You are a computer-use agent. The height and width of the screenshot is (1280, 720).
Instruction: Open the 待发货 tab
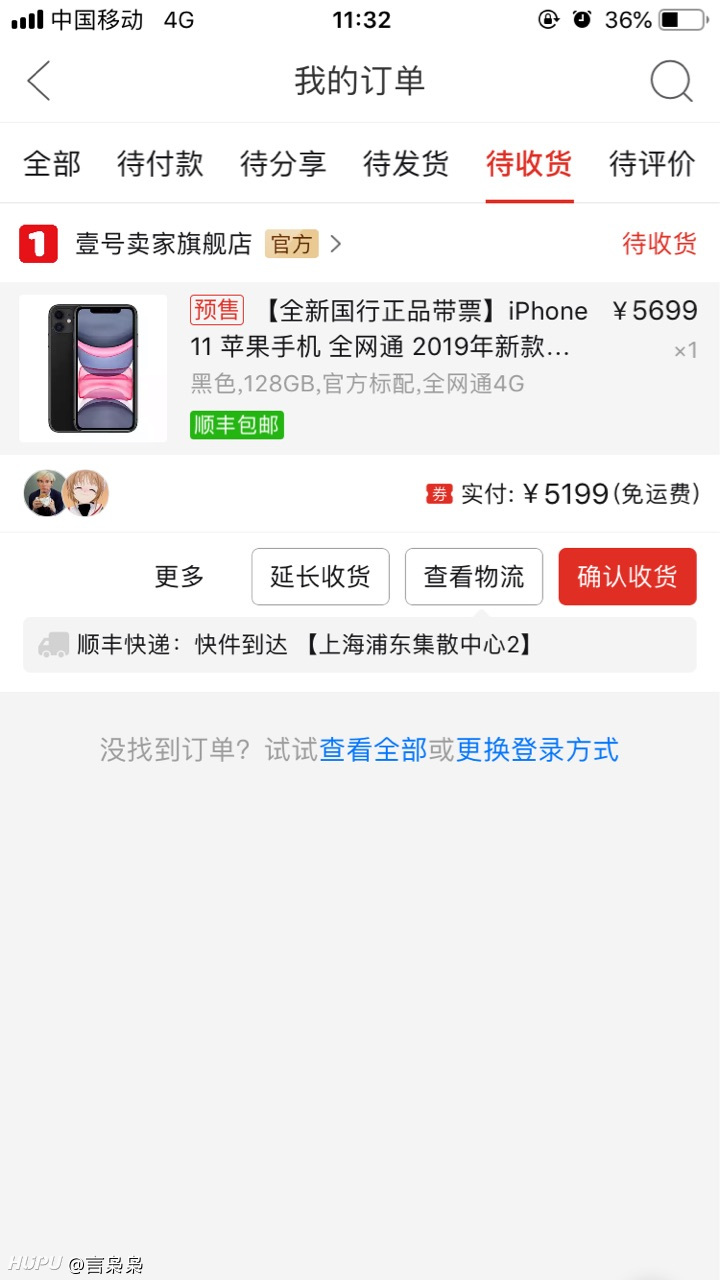[x=406, y=164]
